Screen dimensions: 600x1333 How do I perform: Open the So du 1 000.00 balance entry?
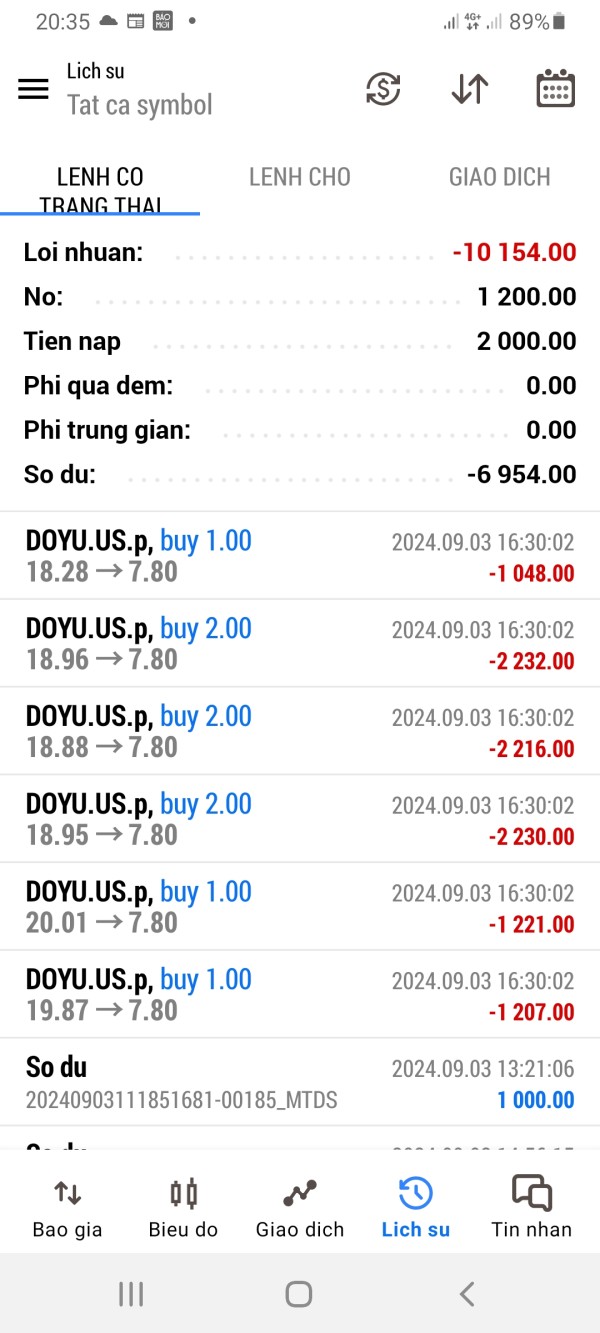(300, 1083)
